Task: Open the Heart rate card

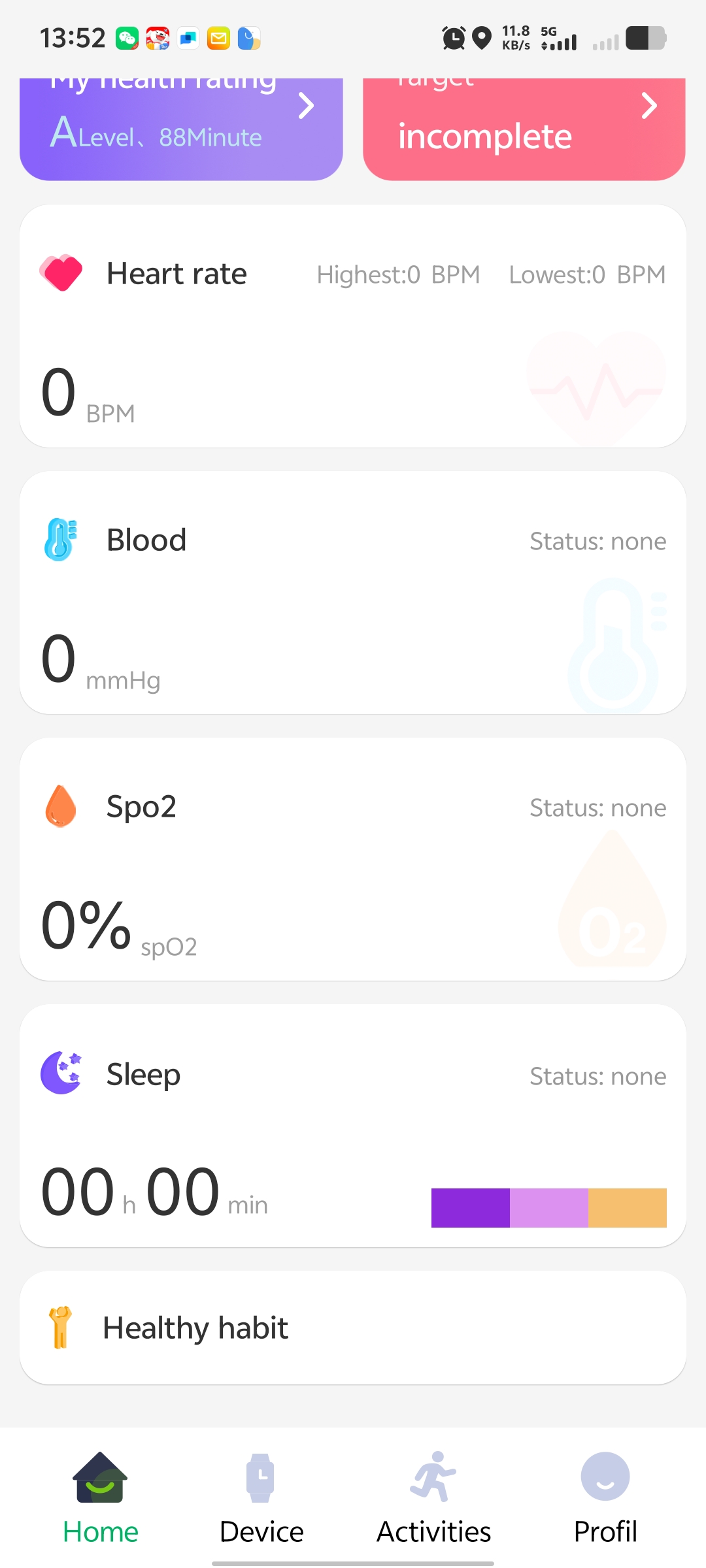Action: (353, 327)
